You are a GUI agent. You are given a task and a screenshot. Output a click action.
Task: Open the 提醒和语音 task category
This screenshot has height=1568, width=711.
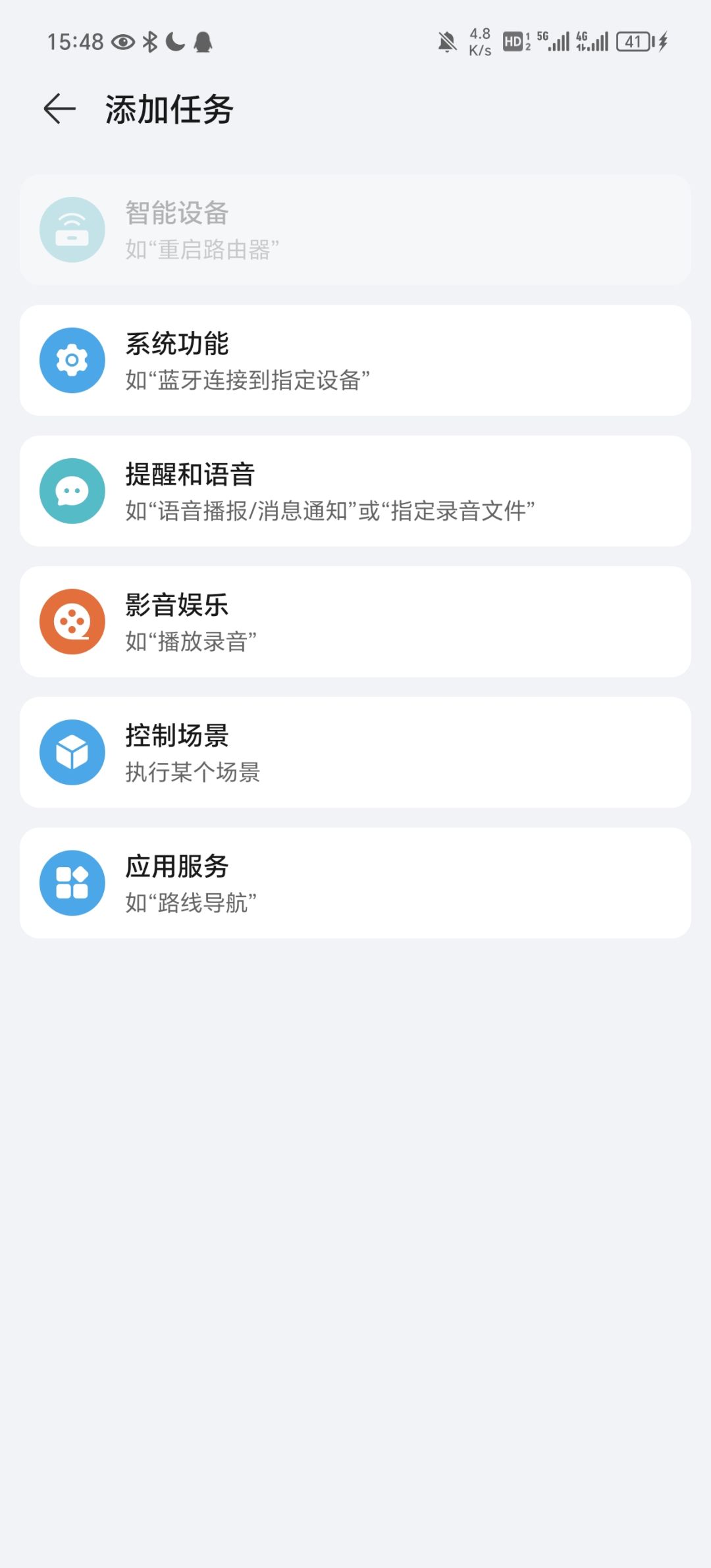(355, 491)
